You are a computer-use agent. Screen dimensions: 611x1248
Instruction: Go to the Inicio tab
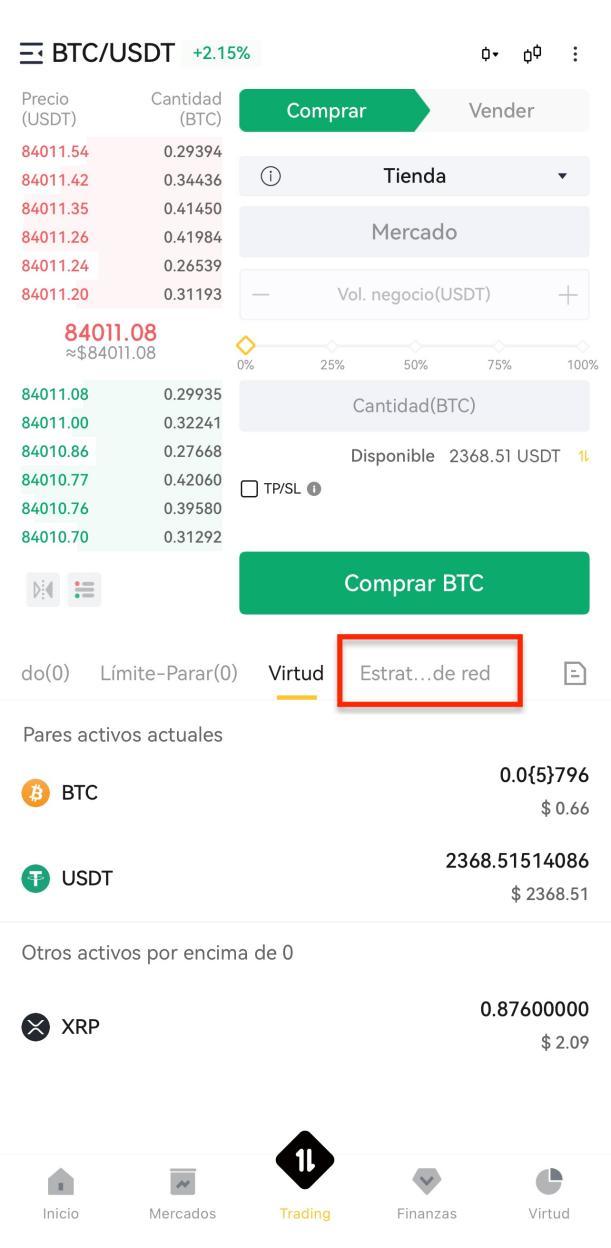61,1195
